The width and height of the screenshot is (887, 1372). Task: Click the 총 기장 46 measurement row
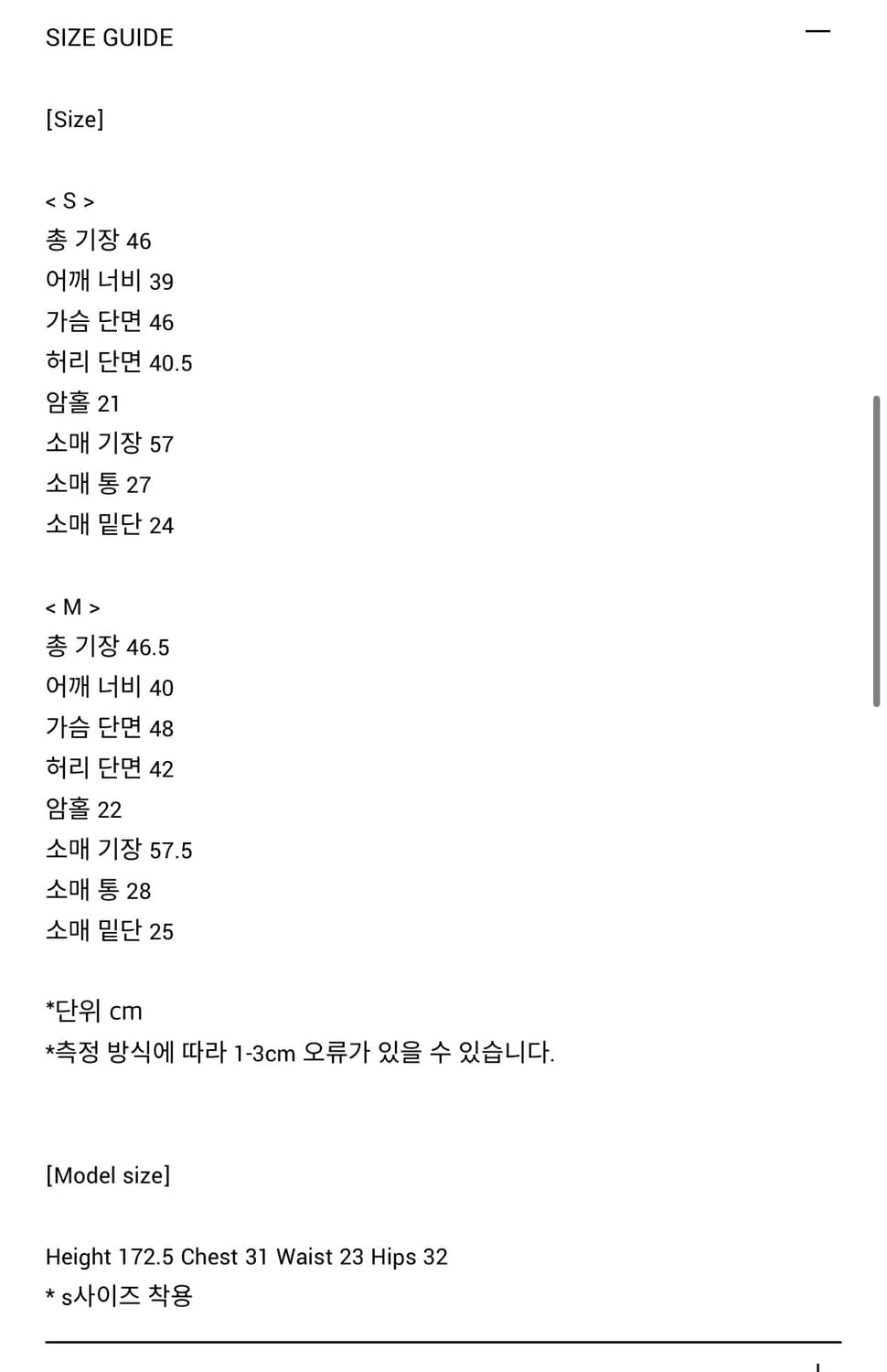(99, 241)
